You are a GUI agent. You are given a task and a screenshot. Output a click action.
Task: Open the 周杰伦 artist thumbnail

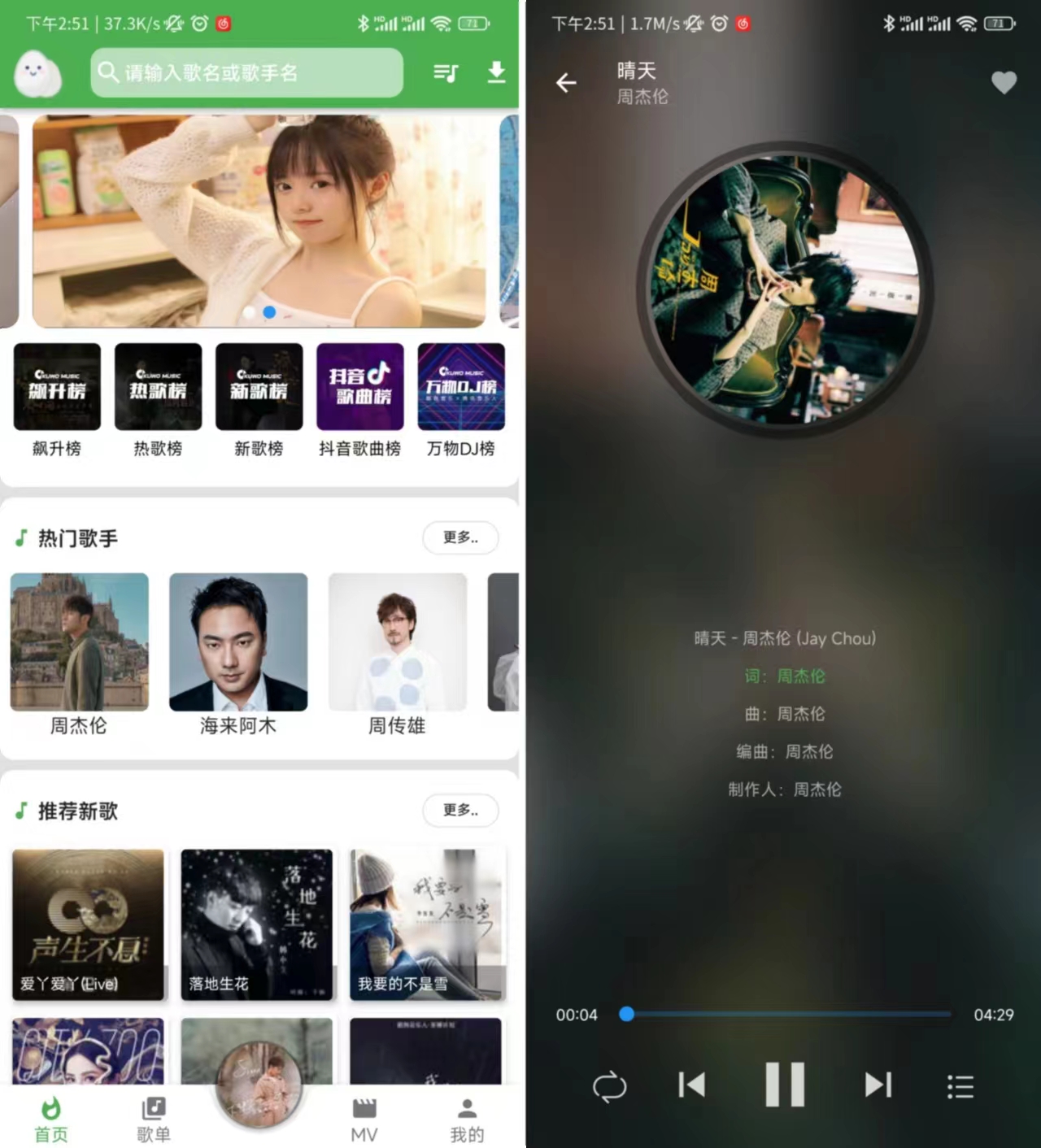click(x=79, y=641)
